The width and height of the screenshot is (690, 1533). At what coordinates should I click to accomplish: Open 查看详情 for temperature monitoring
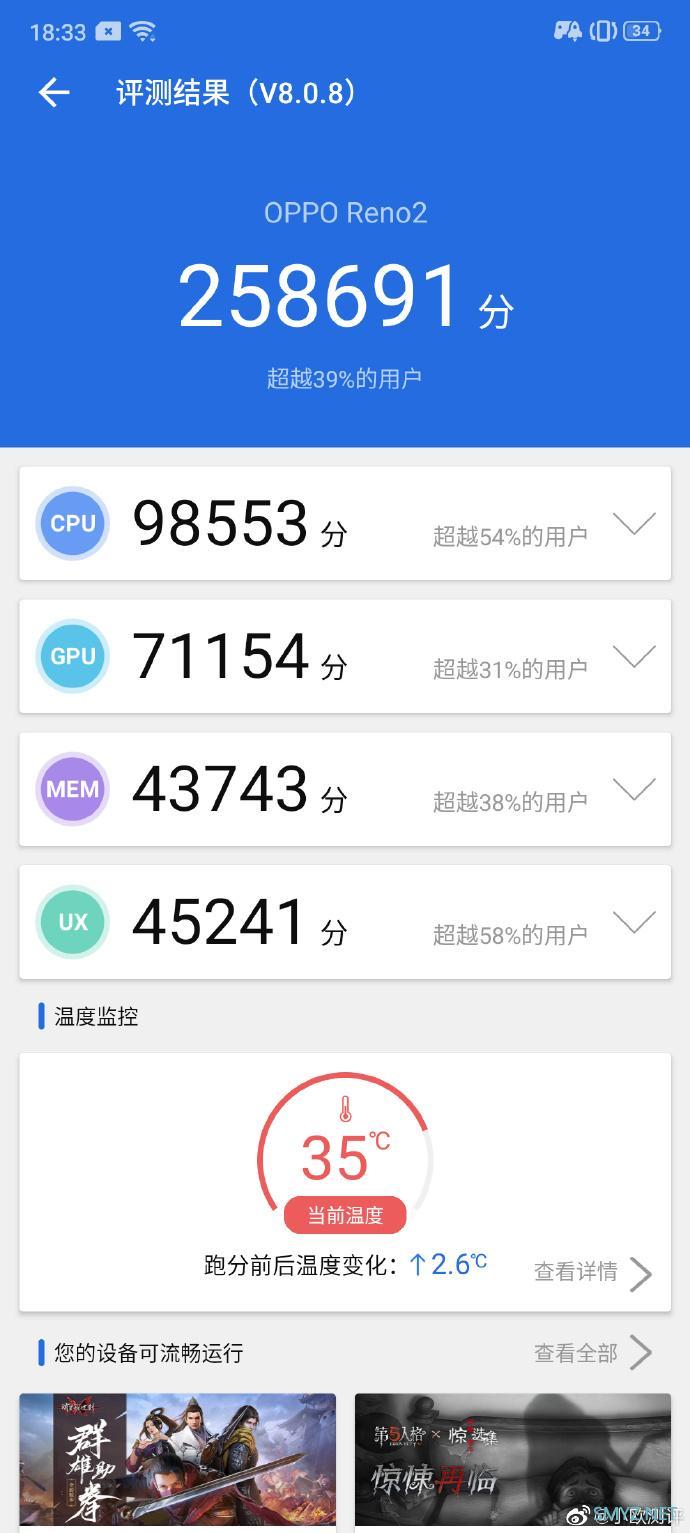point(592,1272)
